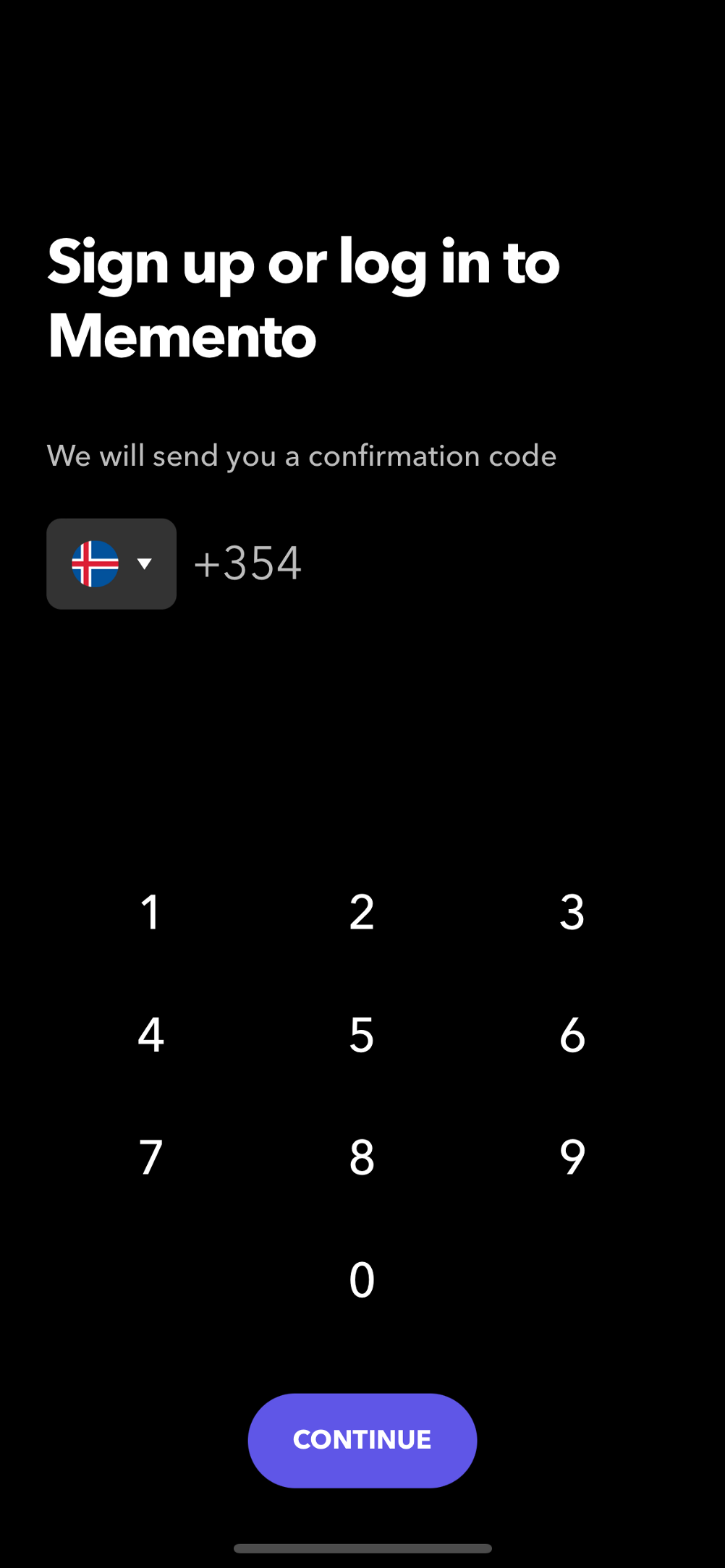Hit the 4 key
This screenshot has height=1568, width=725.
tap(150, 1035)
